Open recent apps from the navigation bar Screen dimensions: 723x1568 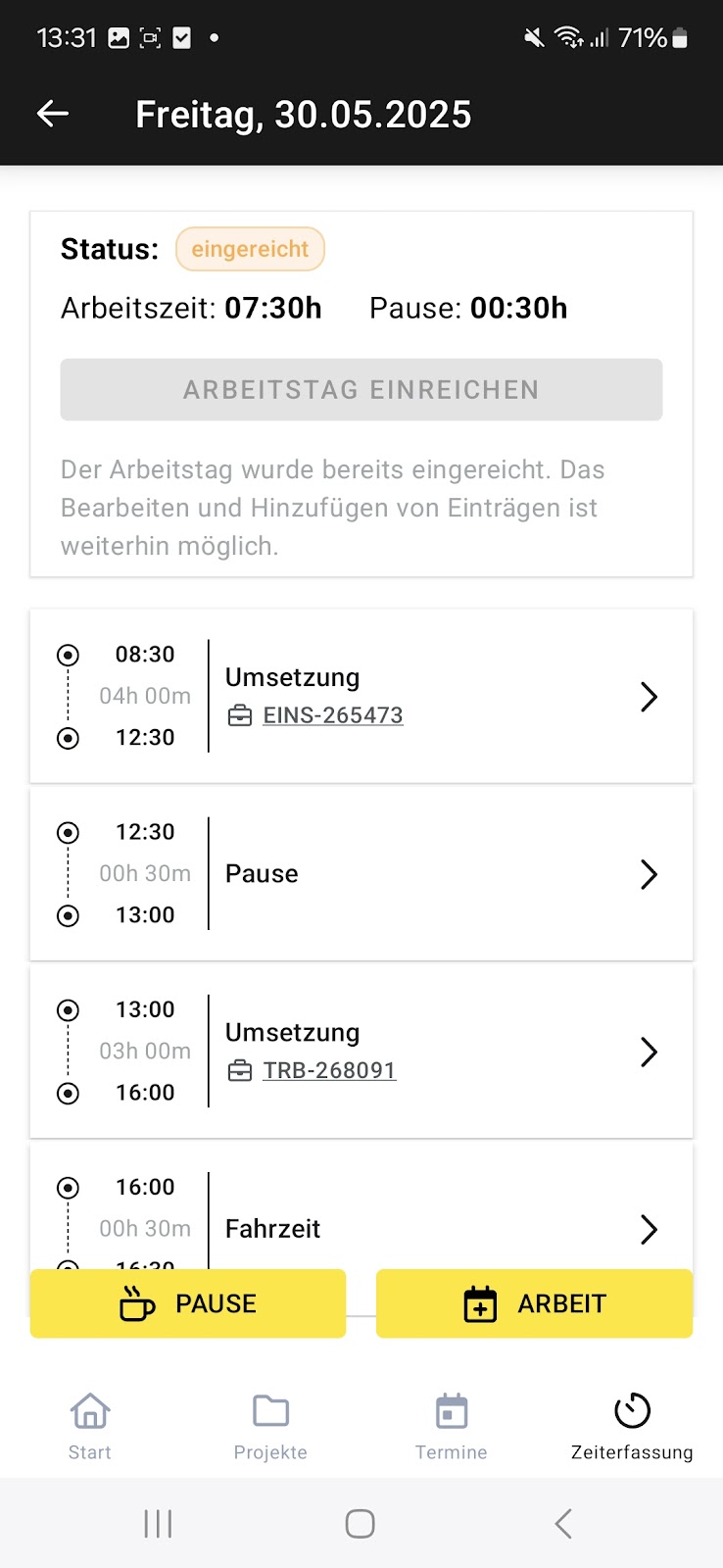tap(158, 1524)
